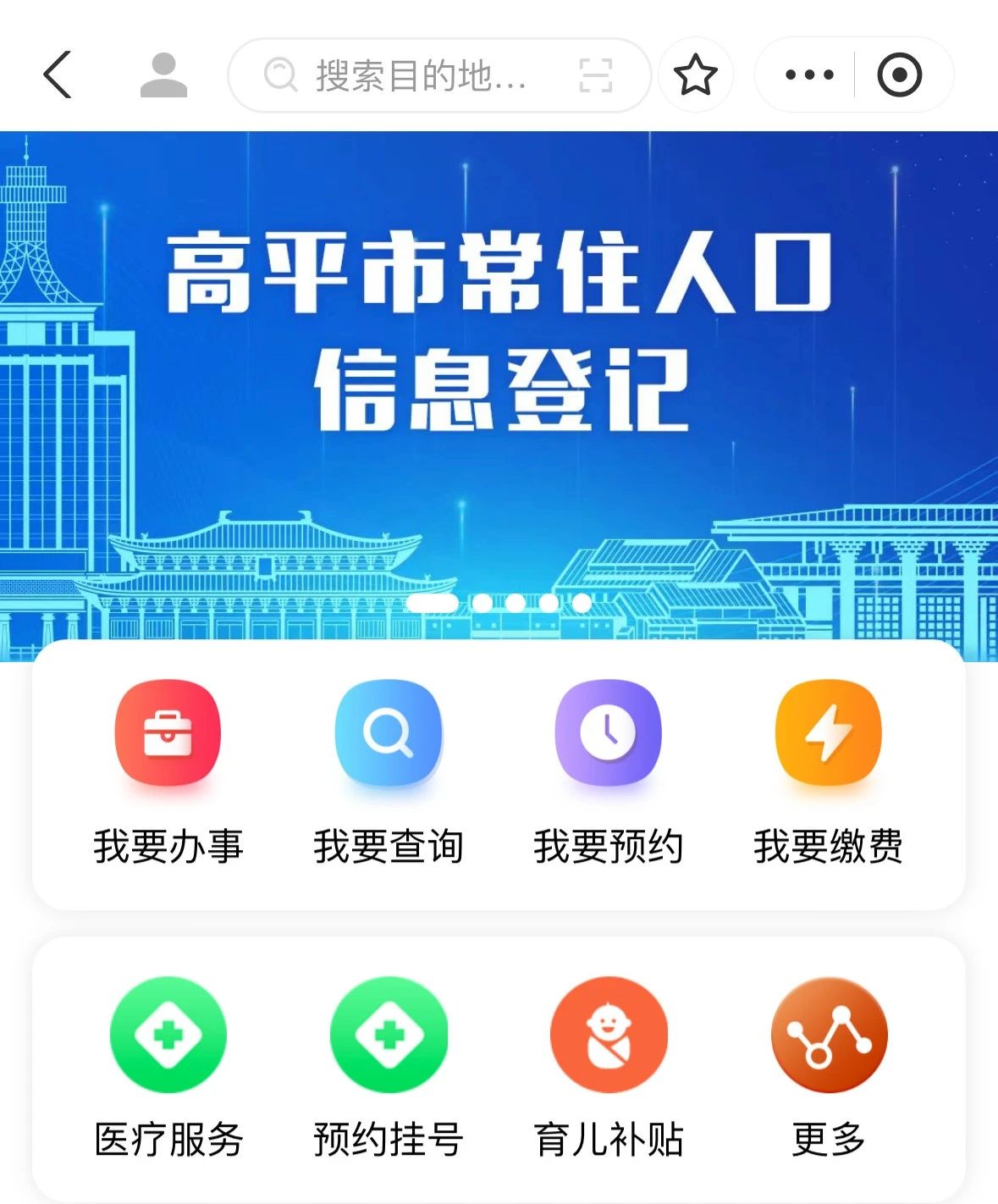
Task: Open the scan code icon in search box
Action: point(595,75)
